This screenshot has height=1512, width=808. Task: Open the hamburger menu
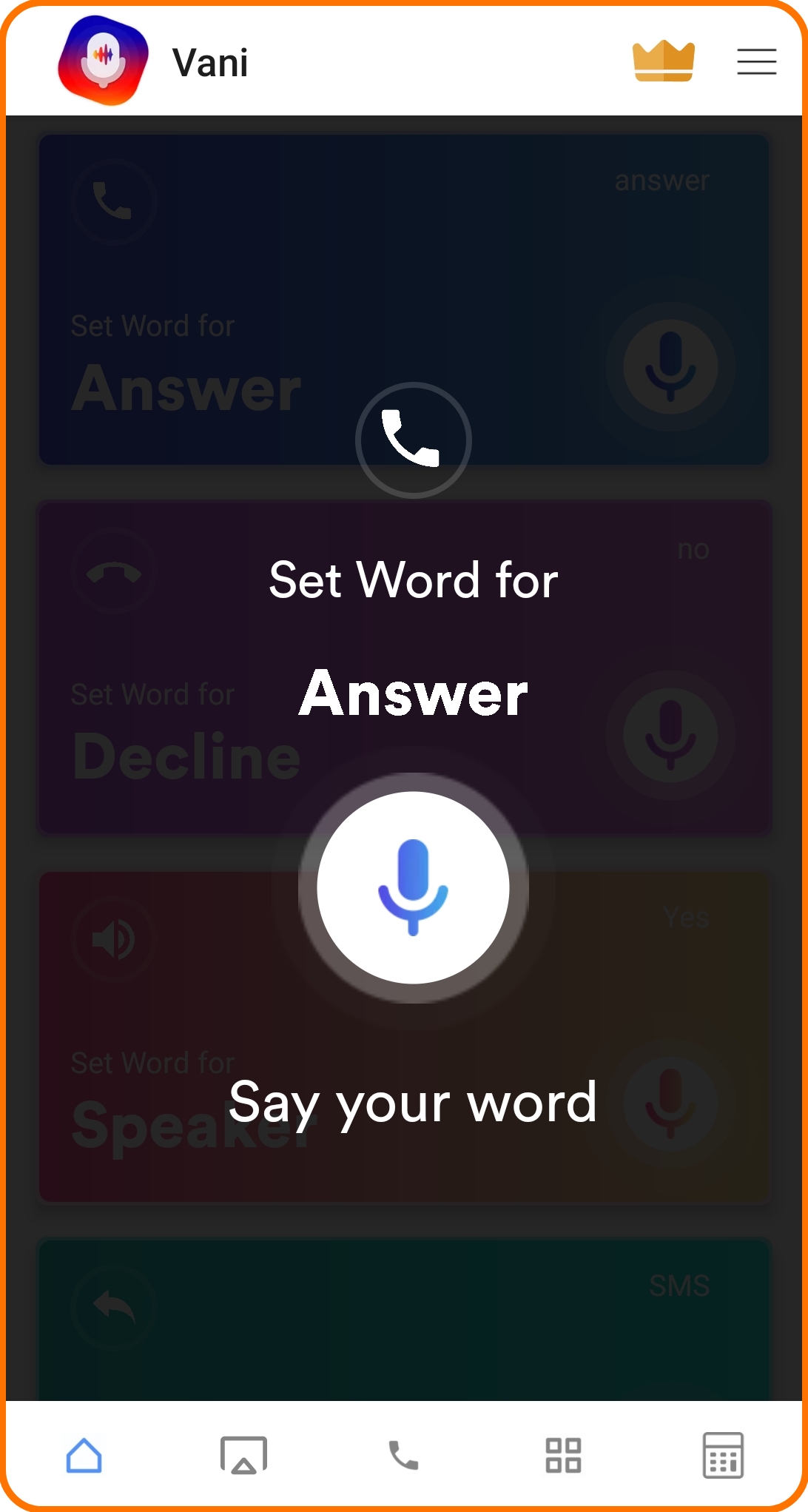click(756, 61)
